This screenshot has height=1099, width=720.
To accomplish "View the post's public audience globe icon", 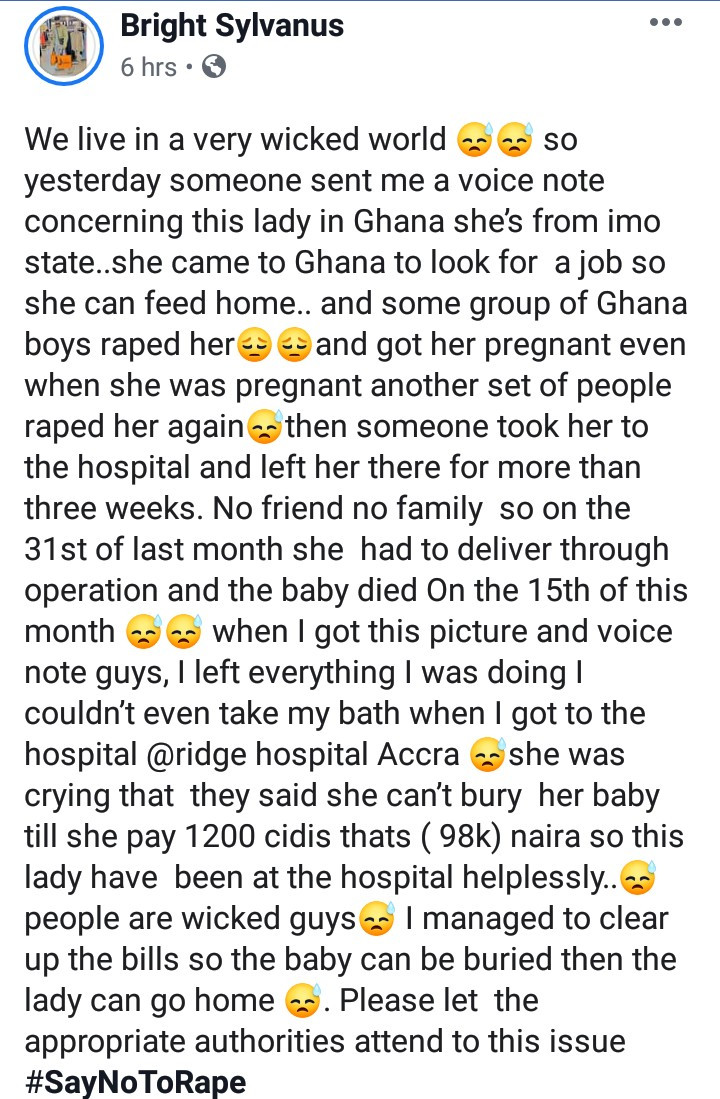I will tap(214, 67).
